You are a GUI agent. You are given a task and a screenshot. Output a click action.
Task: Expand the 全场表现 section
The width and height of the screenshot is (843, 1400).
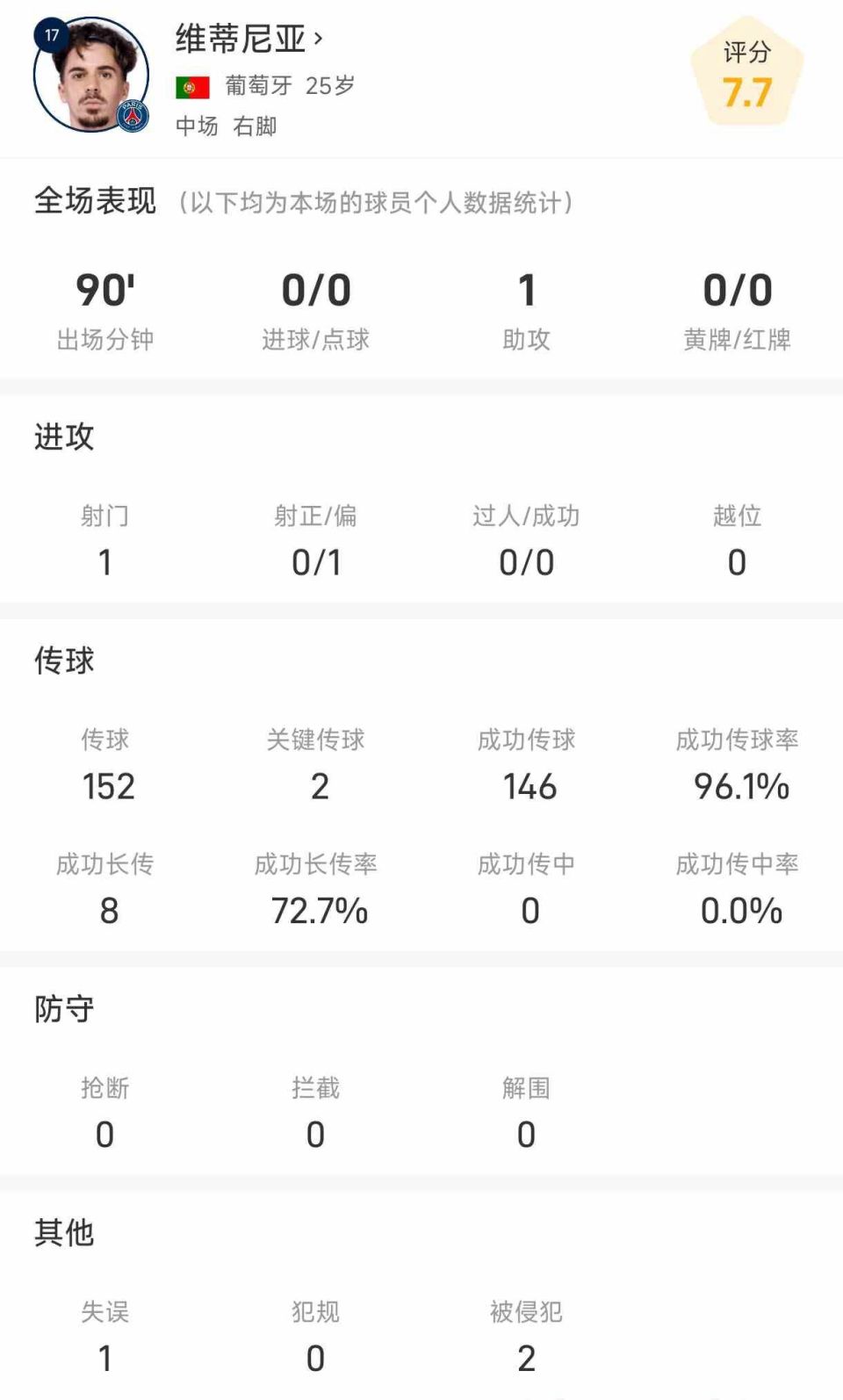coord(92,200)
